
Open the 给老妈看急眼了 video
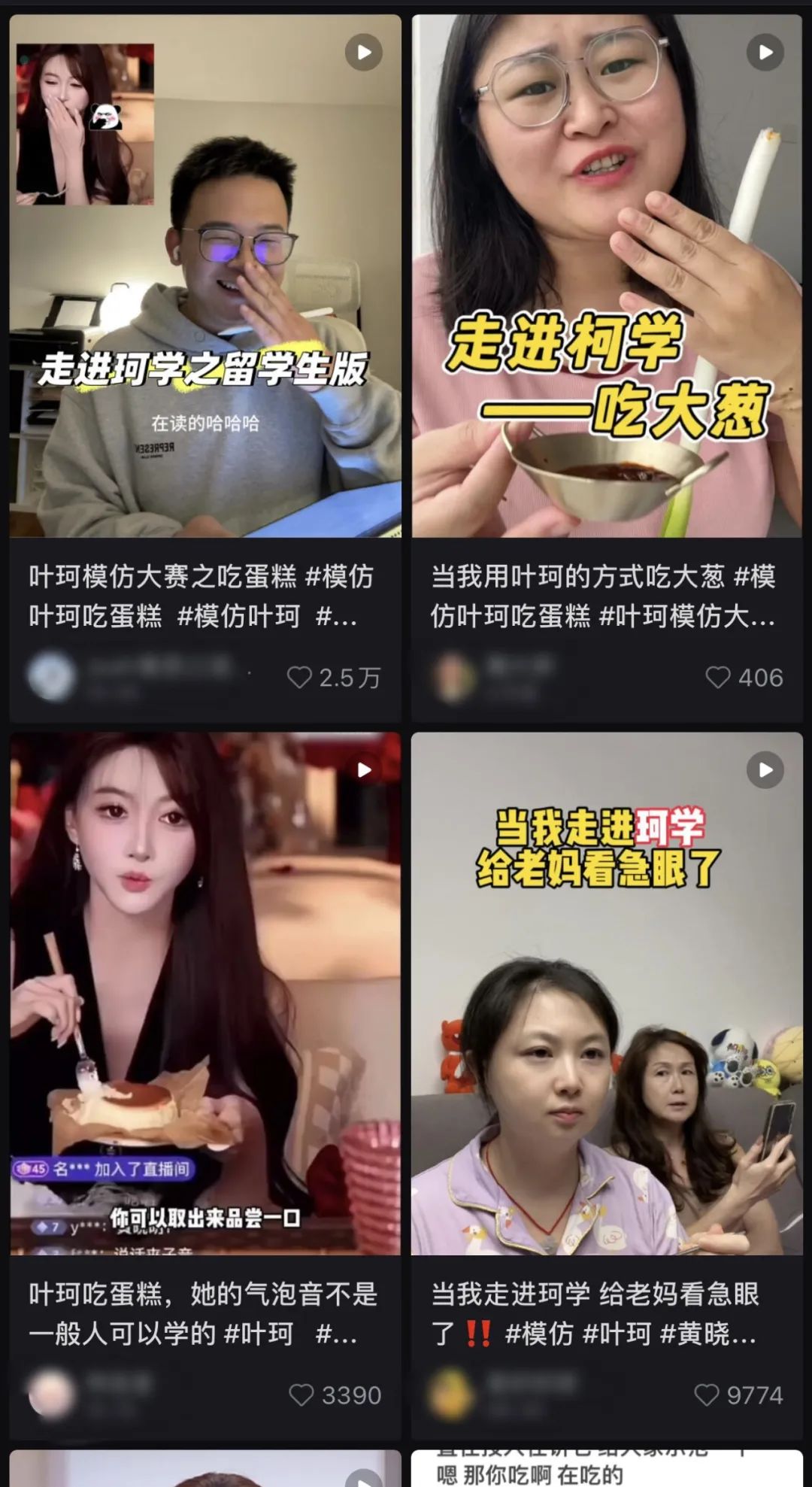(606, 993)
